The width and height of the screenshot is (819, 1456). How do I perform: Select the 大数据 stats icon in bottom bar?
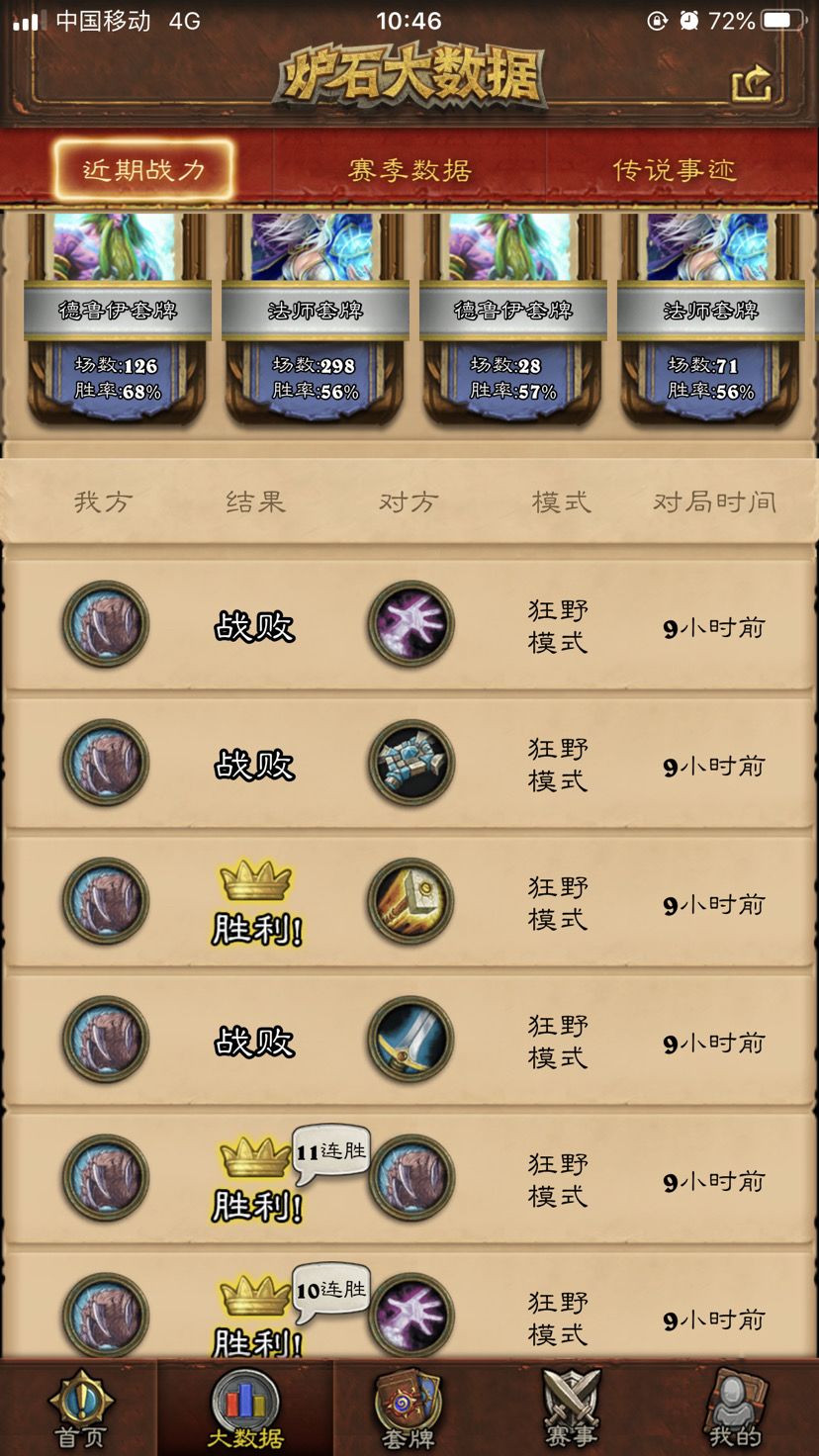(x=245, y=1405)
